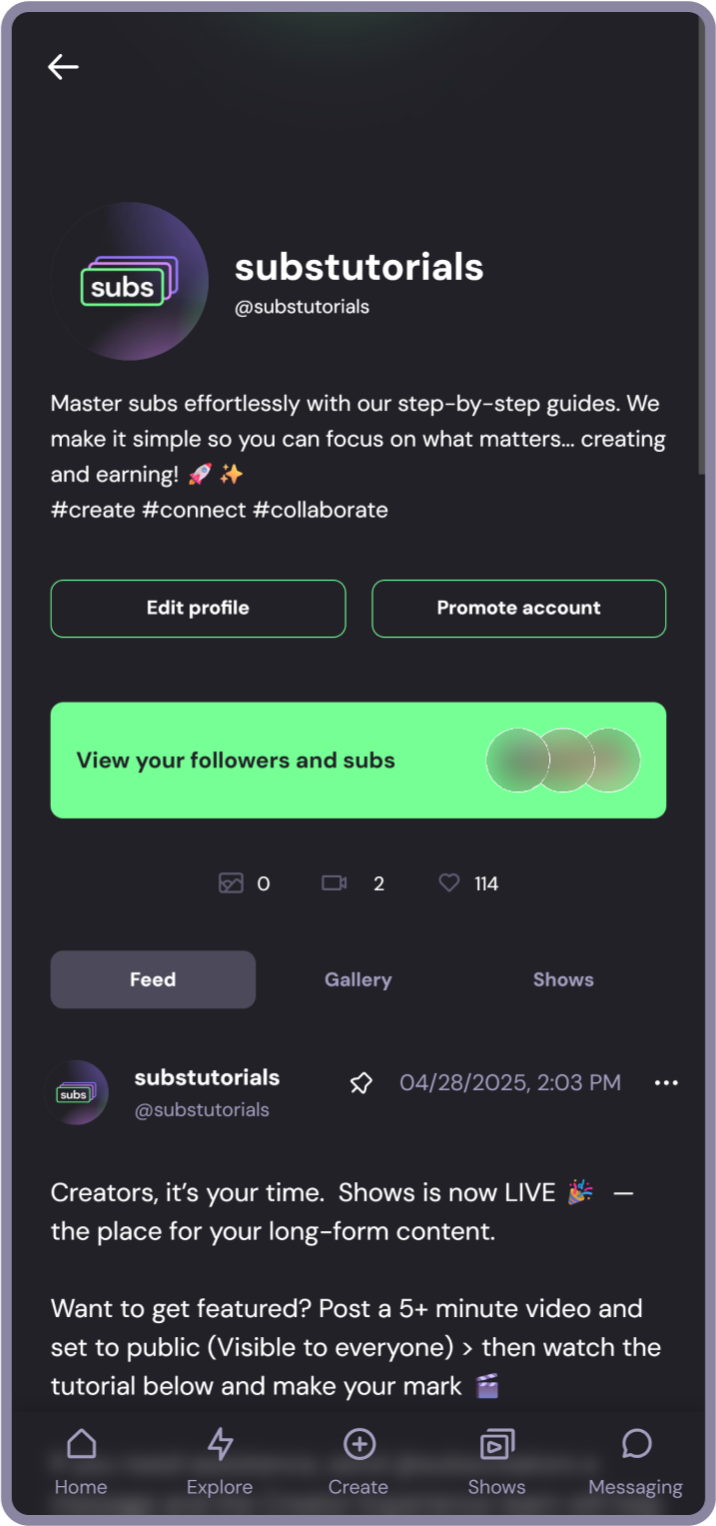The image size is (716, 1526).
Task: Open Messaging
Action: (636, 1462)
